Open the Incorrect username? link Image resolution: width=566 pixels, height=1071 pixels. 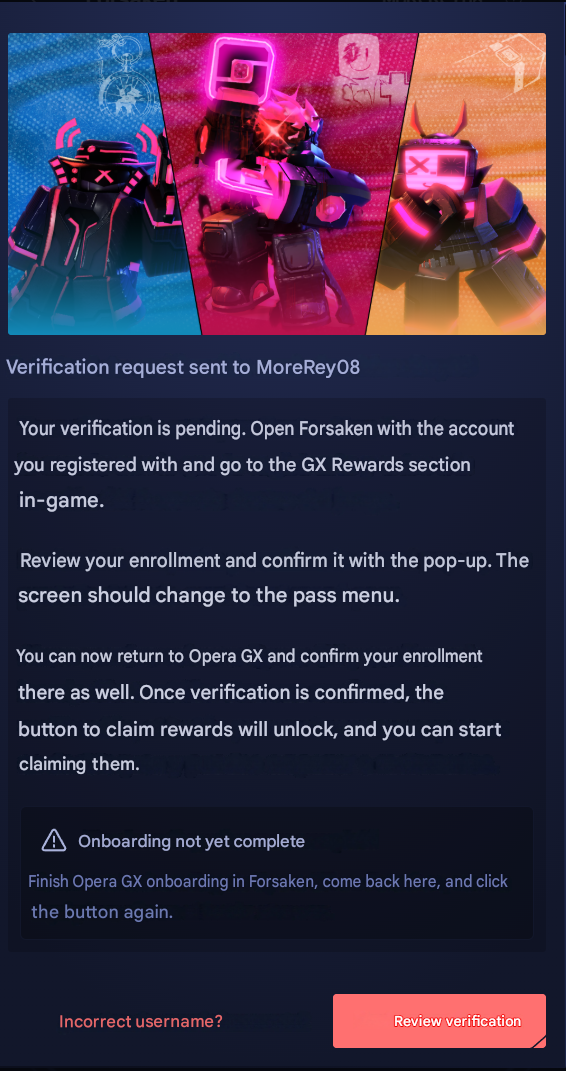(141, 1021)
